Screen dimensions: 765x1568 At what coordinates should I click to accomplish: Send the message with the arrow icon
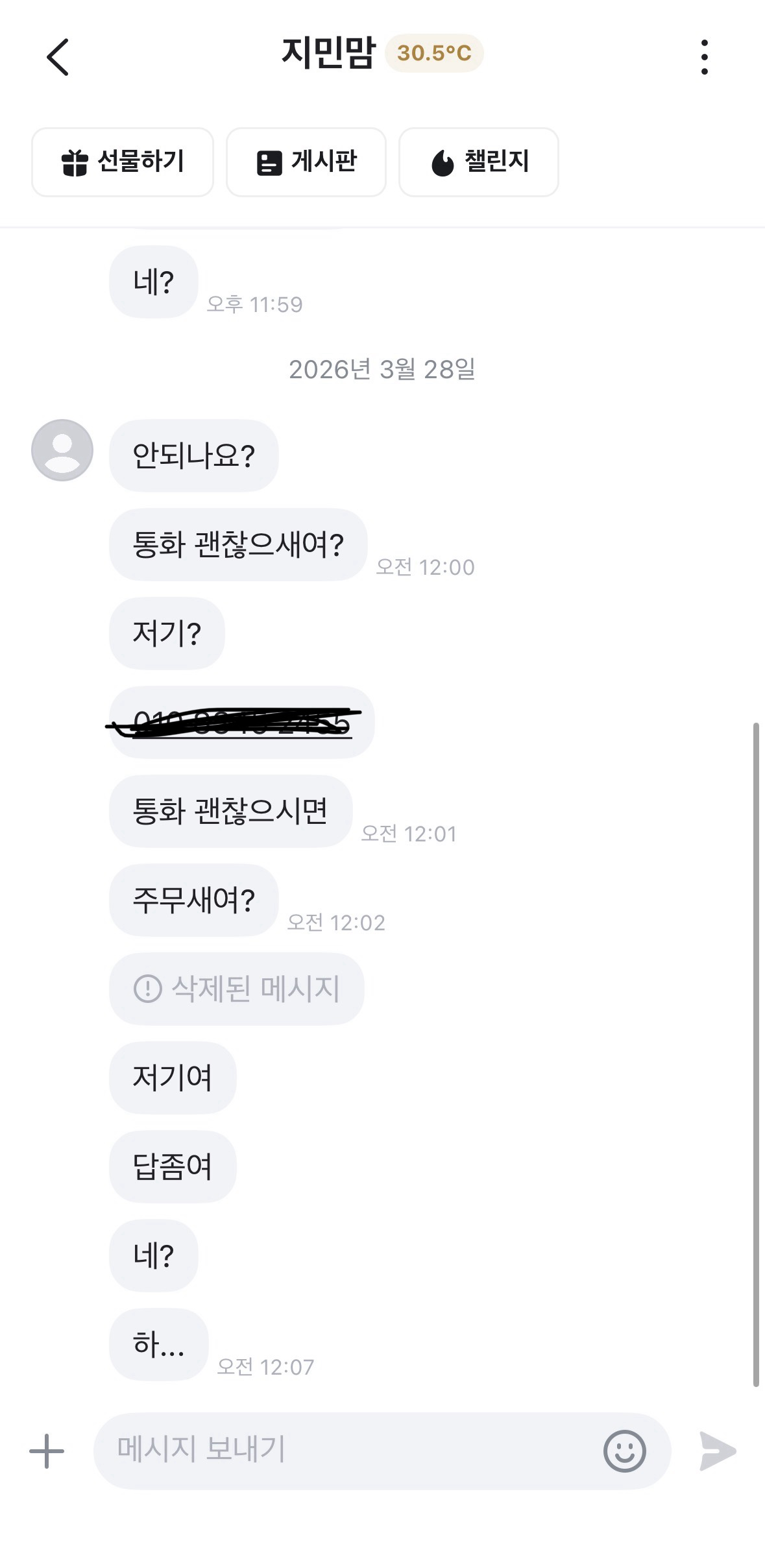click(718, 1451)
